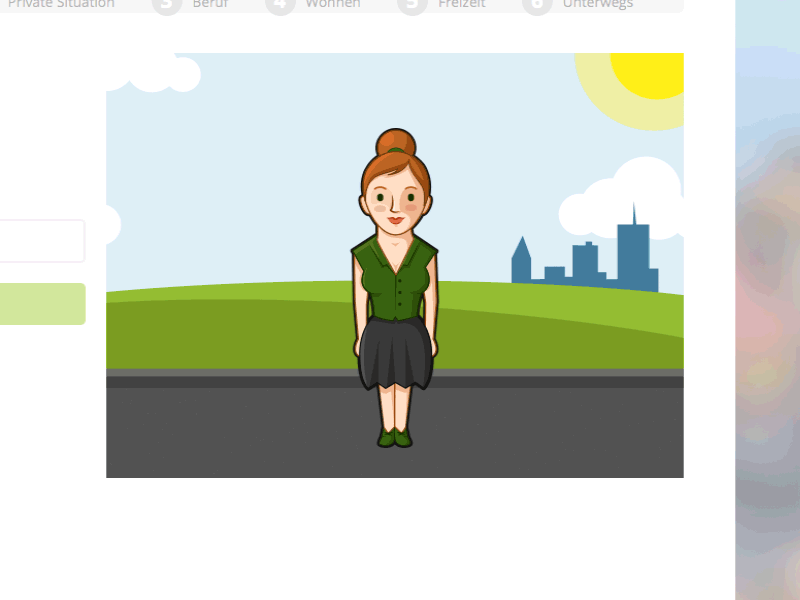Viewport: 800px width, 600px height.
Task: Focus the white text input field
Action: pyautogui.click(x=41, y=241)
